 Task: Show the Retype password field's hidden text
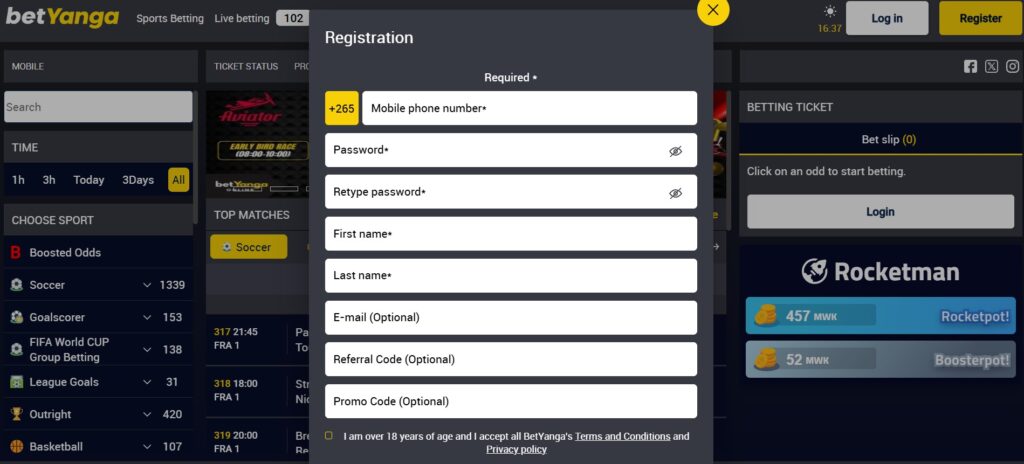point(675,193)
